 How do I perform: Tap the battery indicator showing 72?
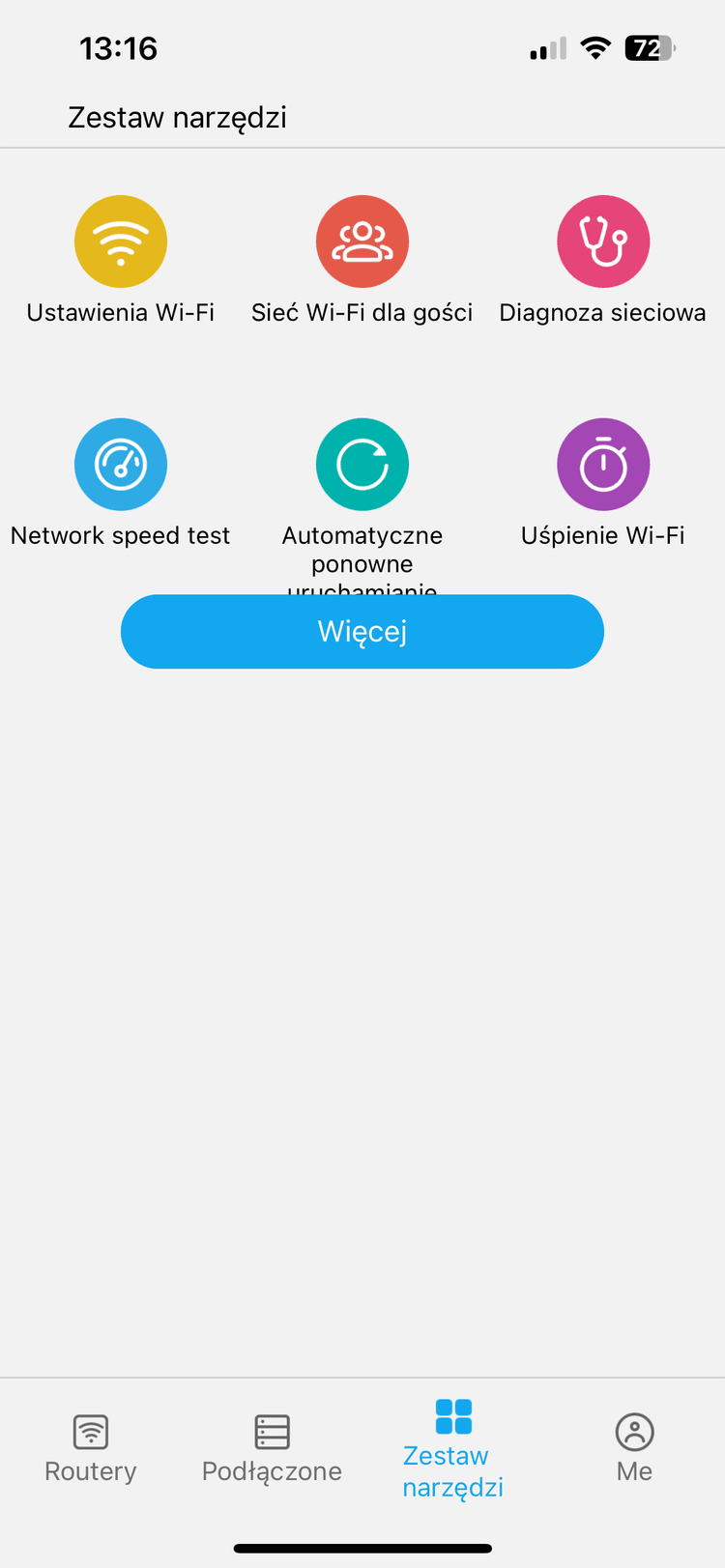(x=650, y=46)
